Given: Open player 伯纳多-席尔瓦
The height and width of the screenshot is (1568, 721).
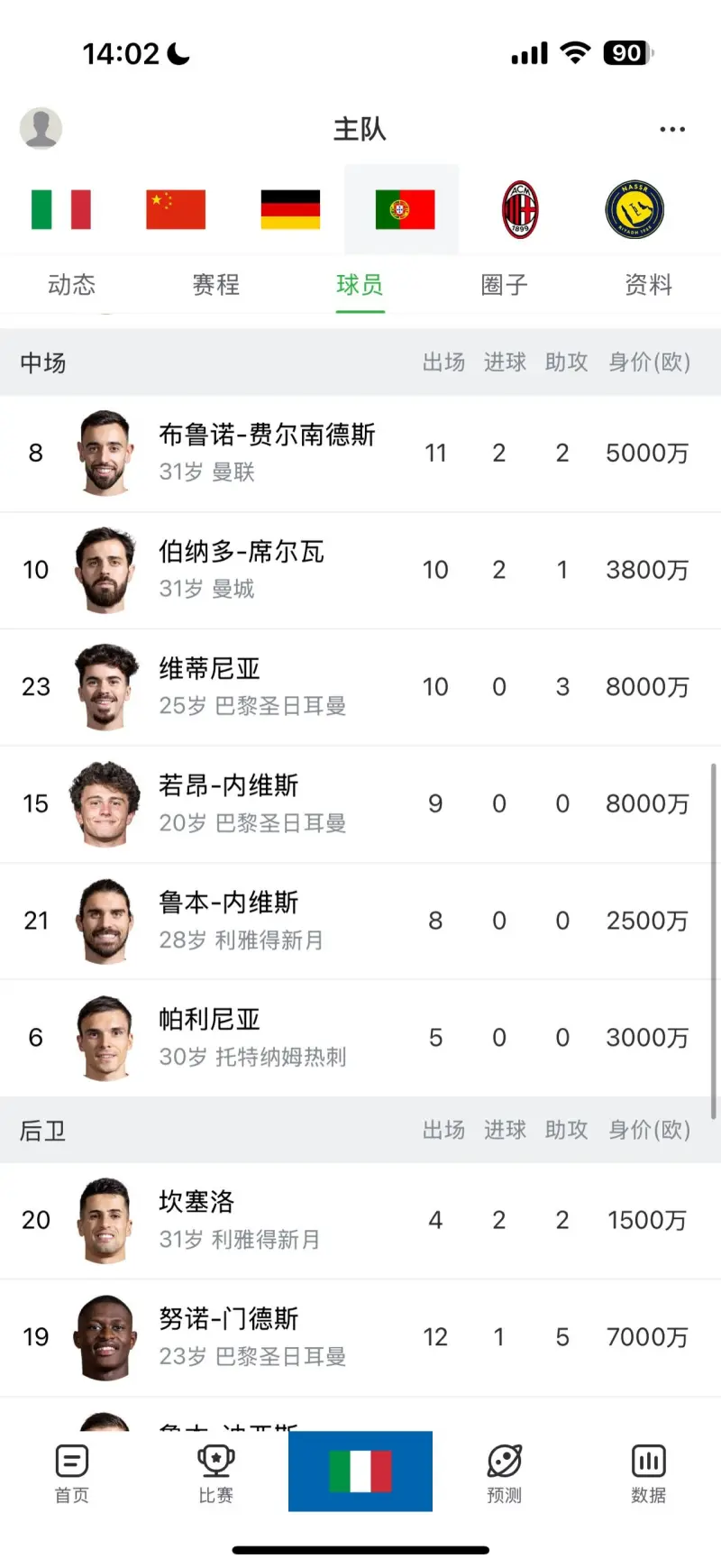Looking at the screenshot, I should pyautogui.click(x=242, y=570).
